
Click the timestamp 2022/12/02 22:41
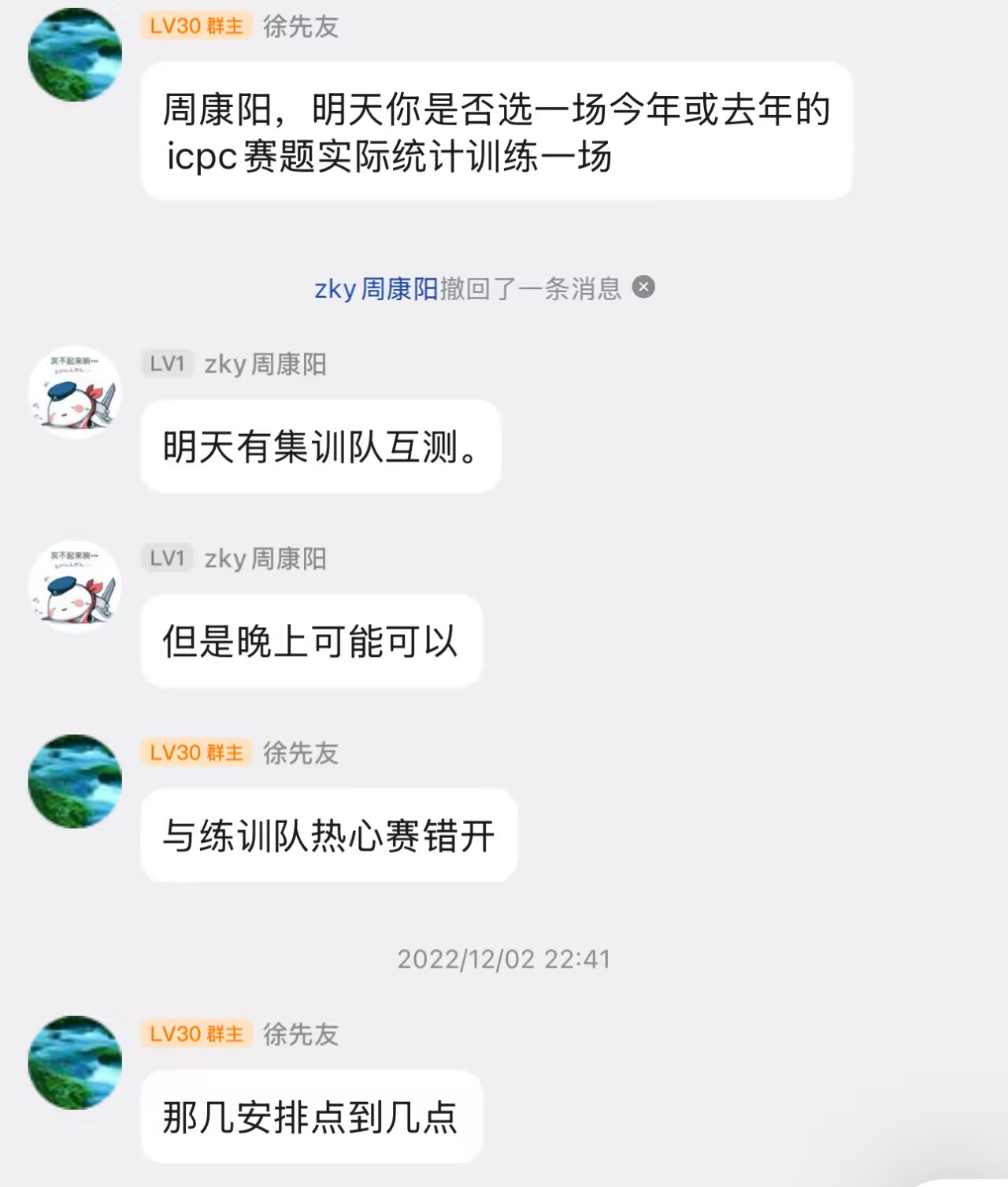coord(504,959)
